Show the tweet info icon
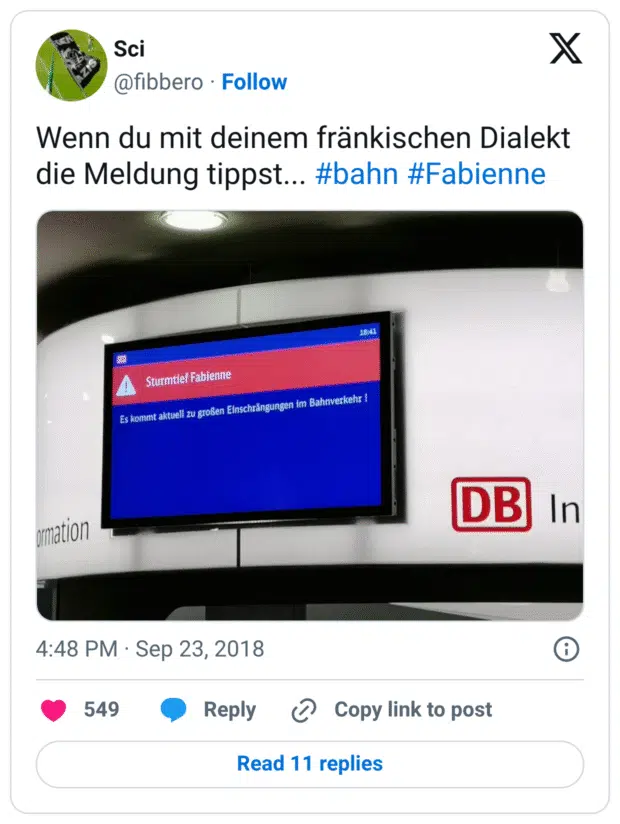This screenshot has width=620, height=824. tap(566, 649)
